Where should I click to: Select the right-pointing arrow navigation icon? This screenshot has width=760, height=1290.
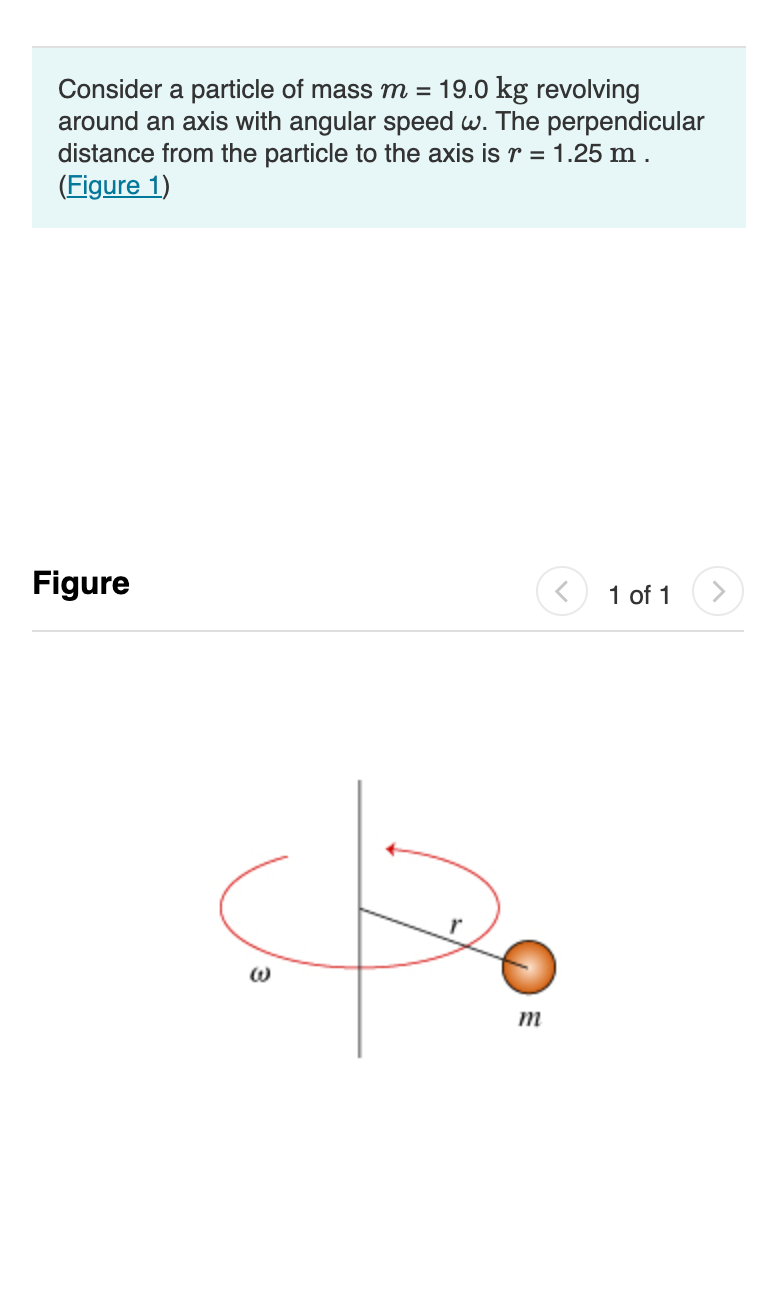click(x=718, y=591)
